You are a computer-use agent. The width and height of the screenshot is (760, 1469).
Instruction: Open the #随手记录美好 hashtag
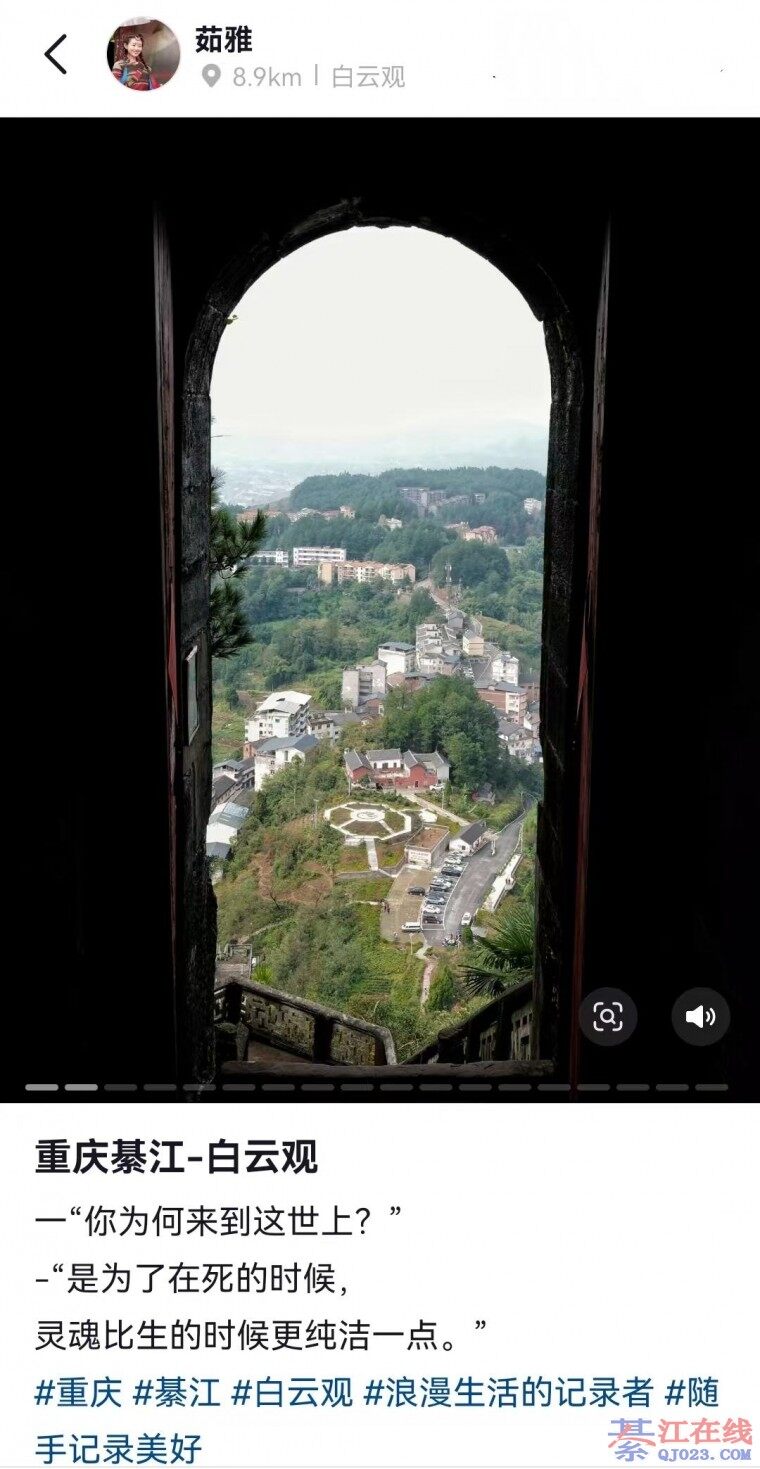[x=118, y=1447]
